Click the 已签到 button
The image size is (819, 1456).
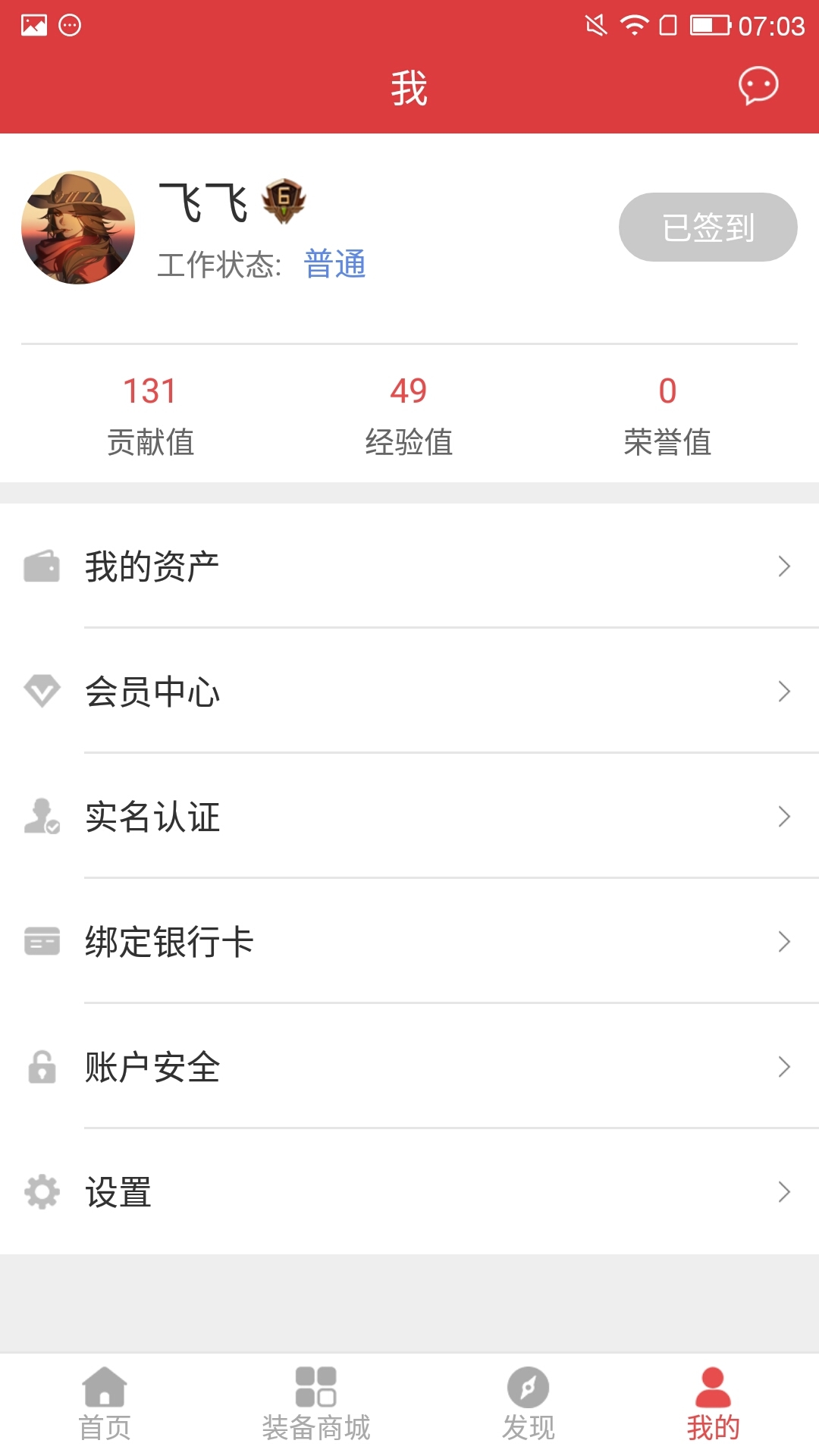point(707,227)
